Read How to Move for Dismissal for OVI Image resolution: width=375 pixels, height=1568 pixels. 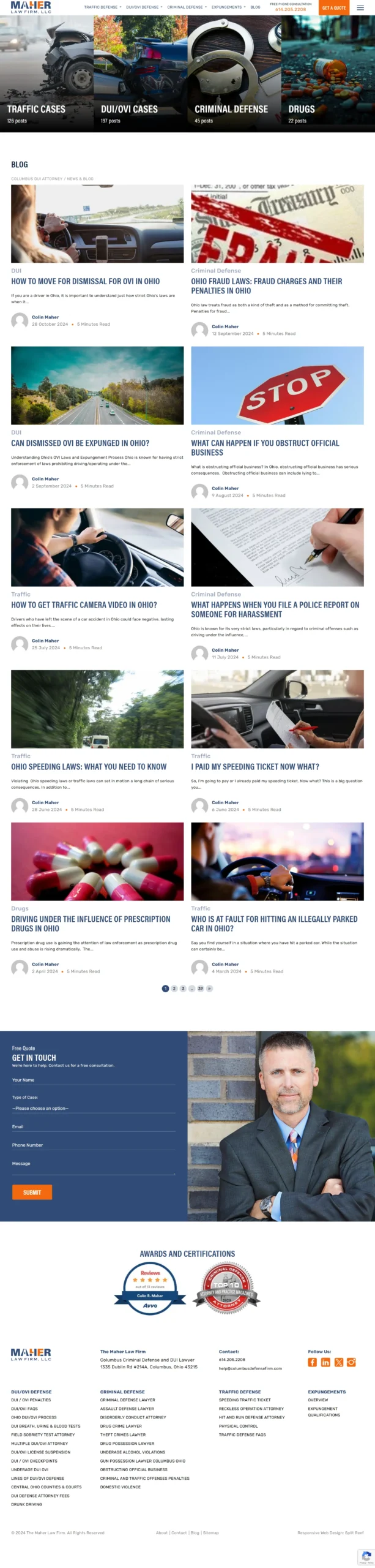(x=85, y=282)
